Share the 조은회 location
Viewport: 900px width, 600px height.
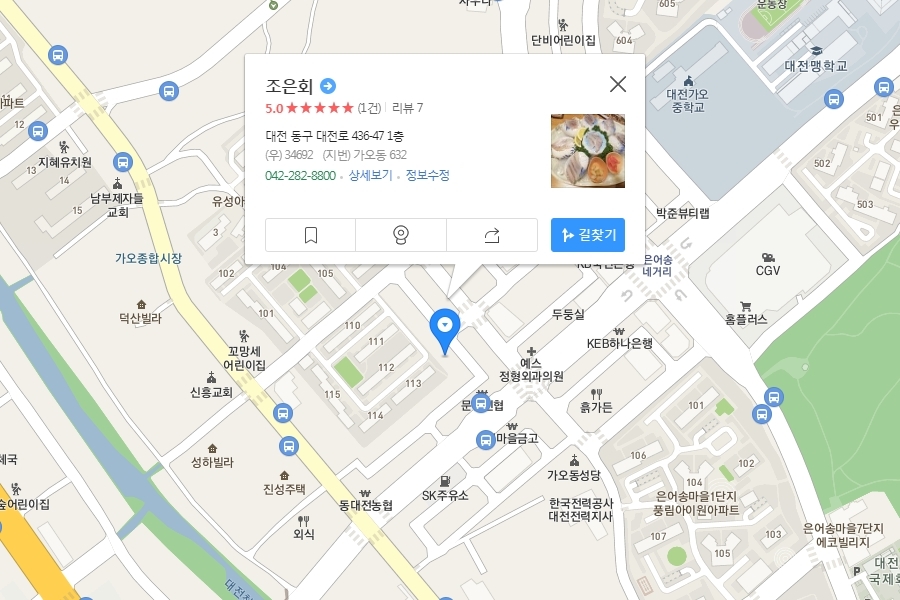(x=491, y=235)
